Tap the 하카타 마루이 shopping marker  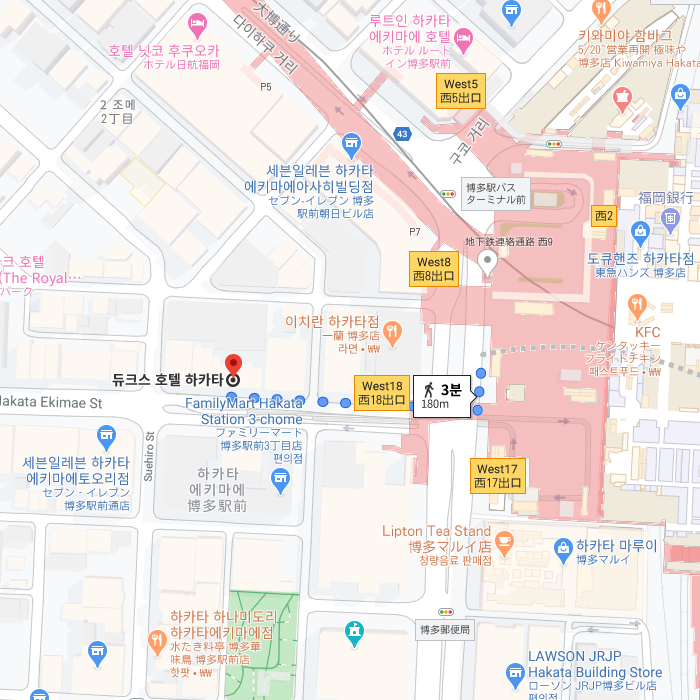pyautogui.click(x=558, y=547)
